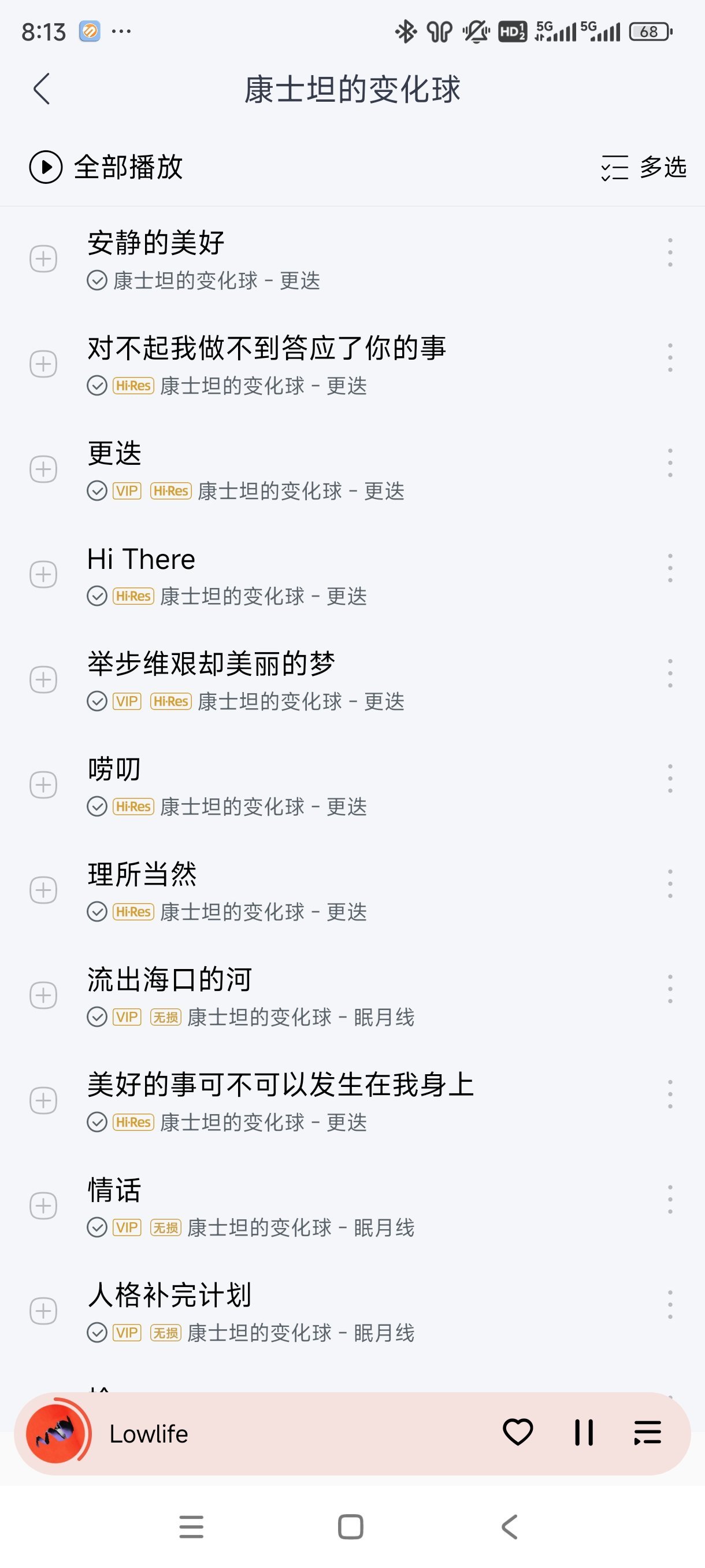Add 对不起我做不到答应了你的事 to the queue
Screen dimensions: 705x1568
(x=43, y=364)
